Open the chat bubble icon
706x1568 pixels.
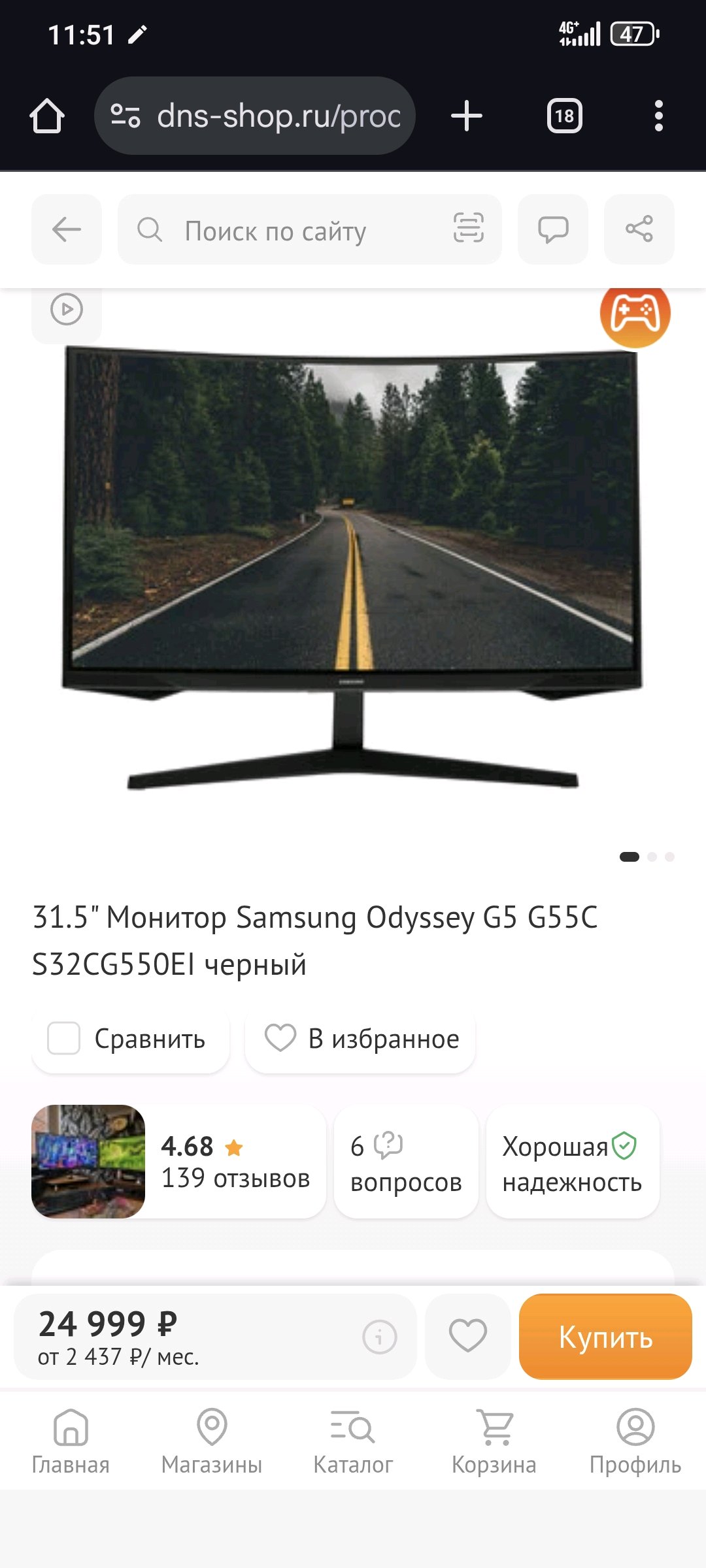(553, 229)
